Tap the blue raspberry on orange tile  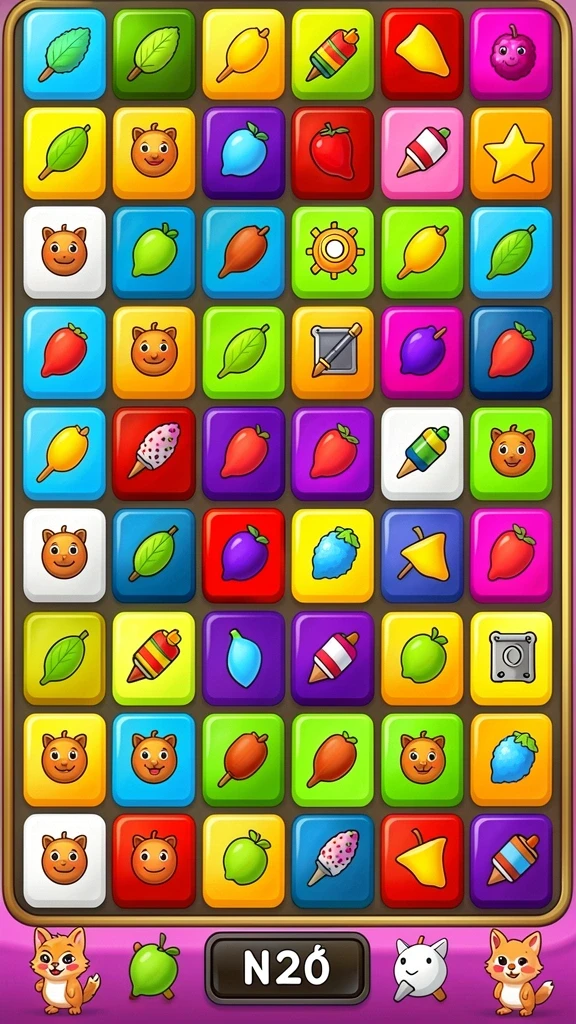tap(511, 760)
